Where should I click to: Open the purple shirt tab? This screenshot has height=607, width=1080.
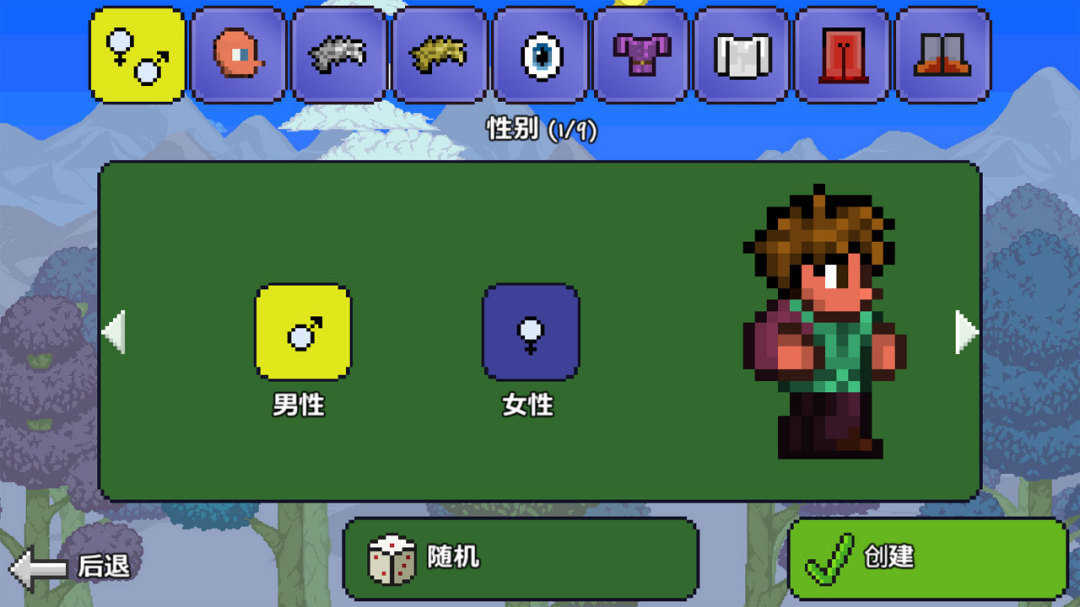click(642, 55)
